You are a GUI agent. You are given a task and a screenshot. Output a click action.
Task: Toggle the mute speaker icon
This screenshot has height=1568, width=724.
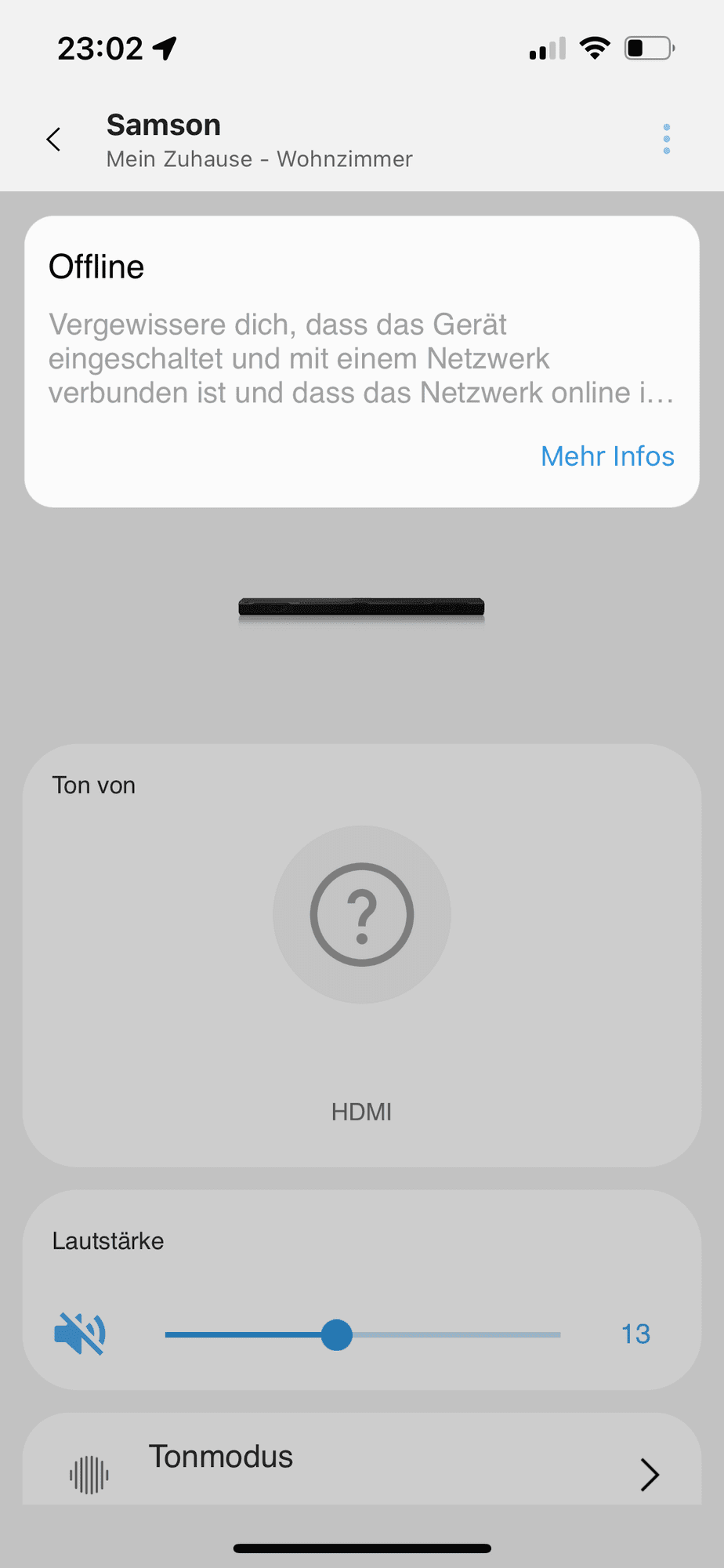[x=80, y=1334]
